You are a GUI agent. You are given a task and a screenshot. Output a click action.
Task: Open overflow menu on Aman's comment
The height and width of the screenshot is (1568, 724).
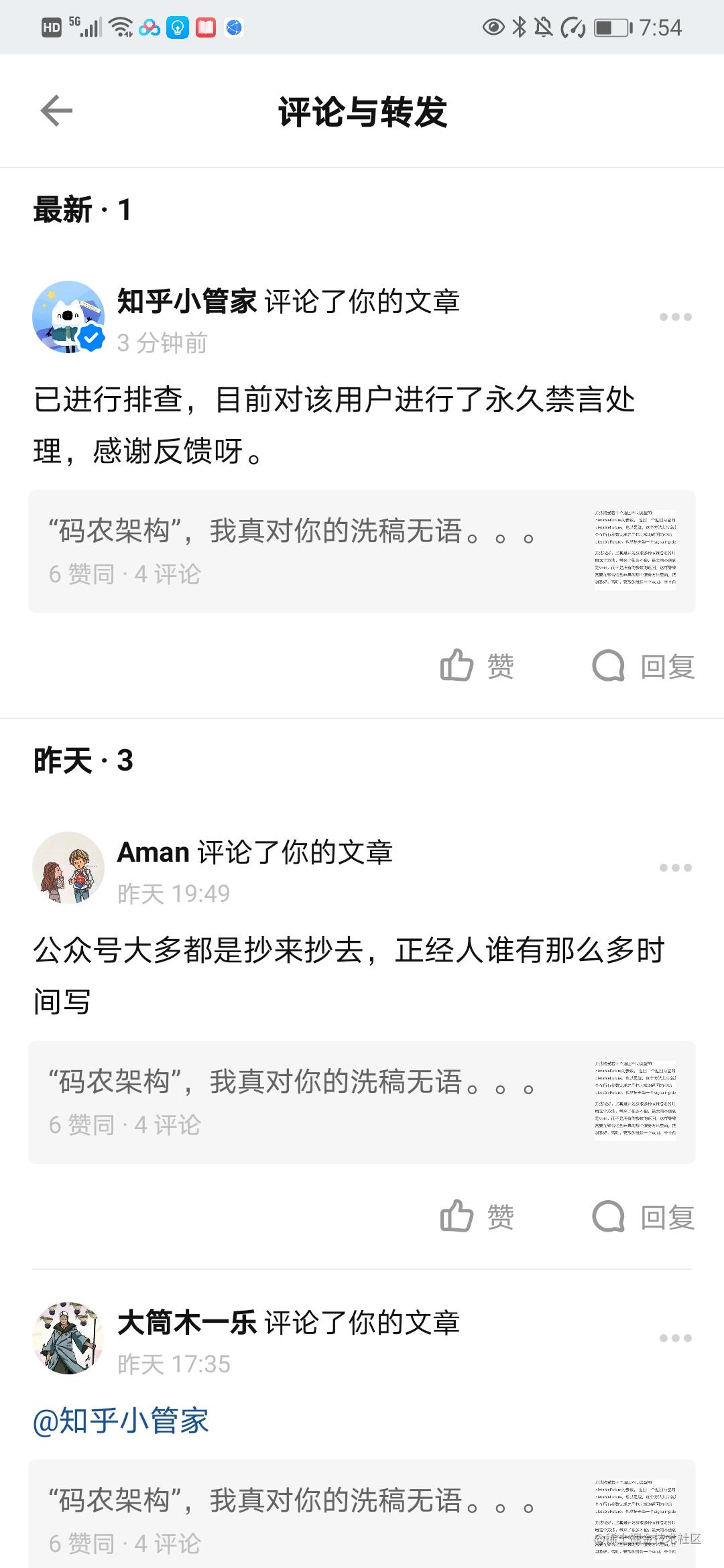point(675,868)
